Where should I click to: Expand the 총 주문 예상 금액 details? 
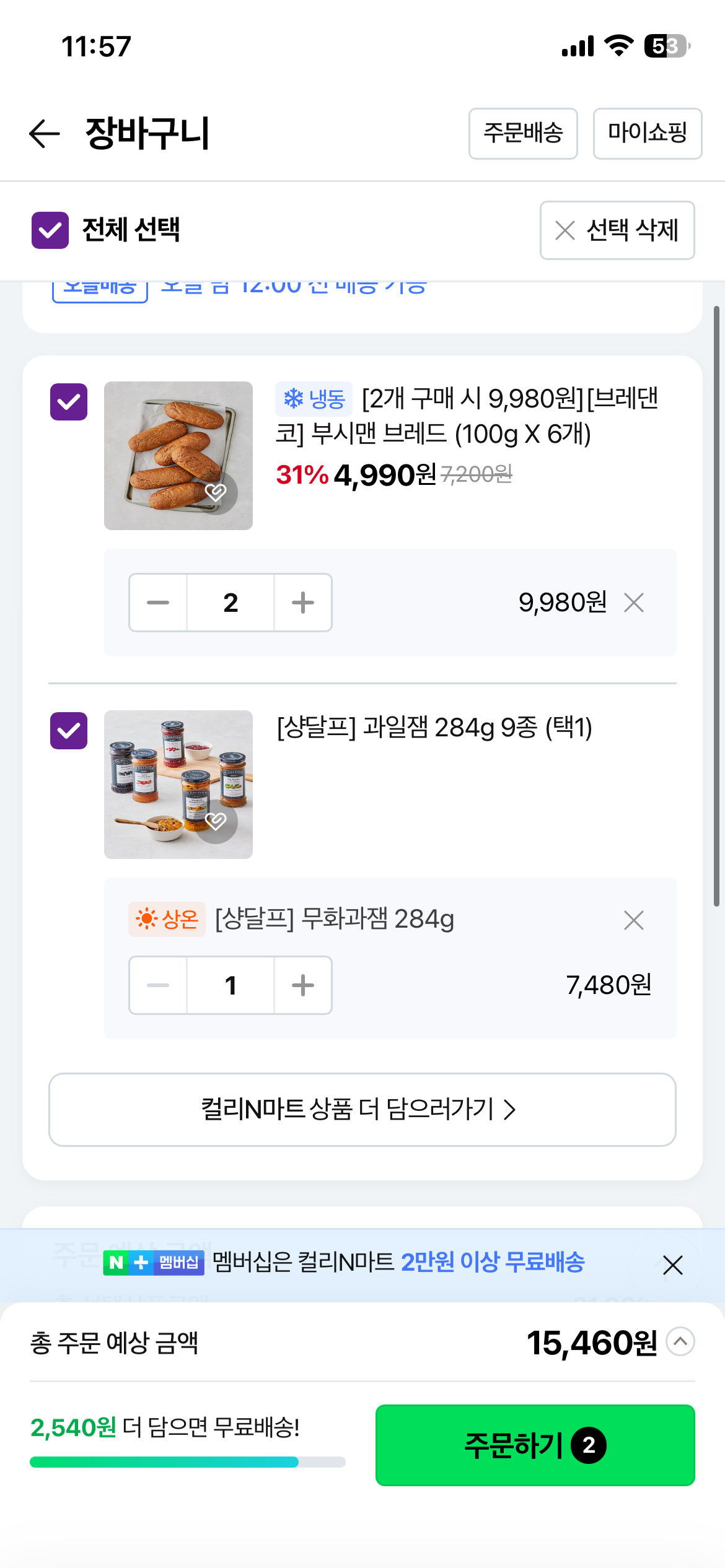pos(680,1342)
